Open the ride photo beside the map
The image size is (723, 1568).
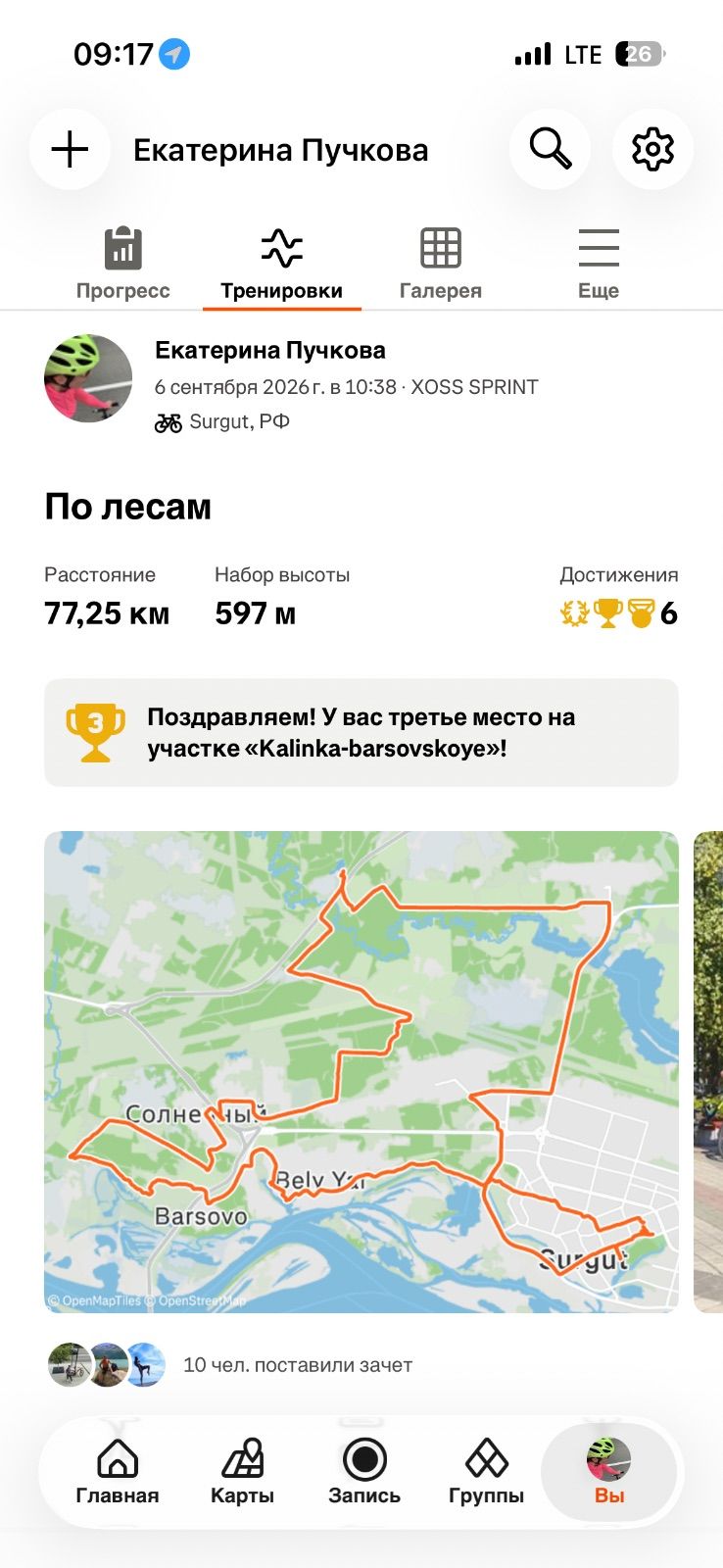tap(708, 1072)
